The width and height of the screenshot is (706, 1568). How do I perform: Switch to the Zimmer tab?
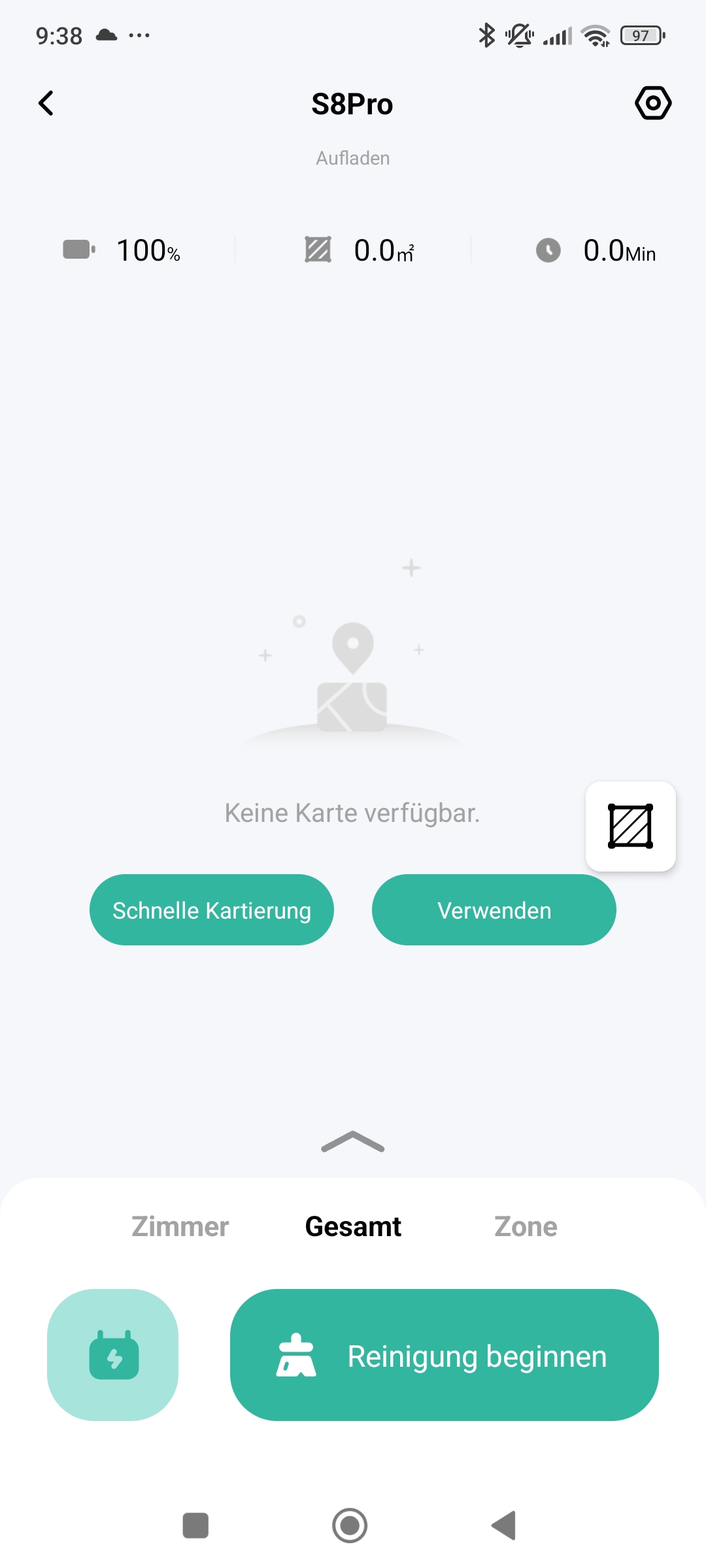[180, 1227]
